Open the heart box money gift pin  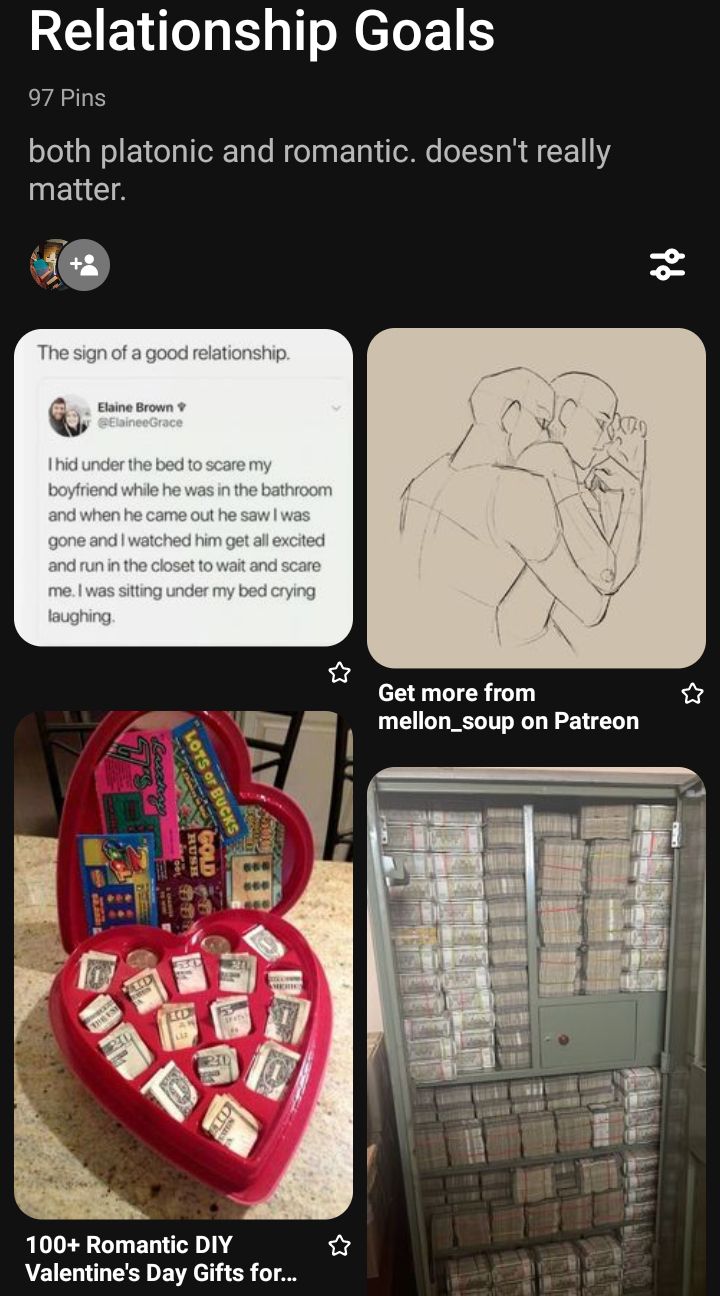tap(183, 964)
